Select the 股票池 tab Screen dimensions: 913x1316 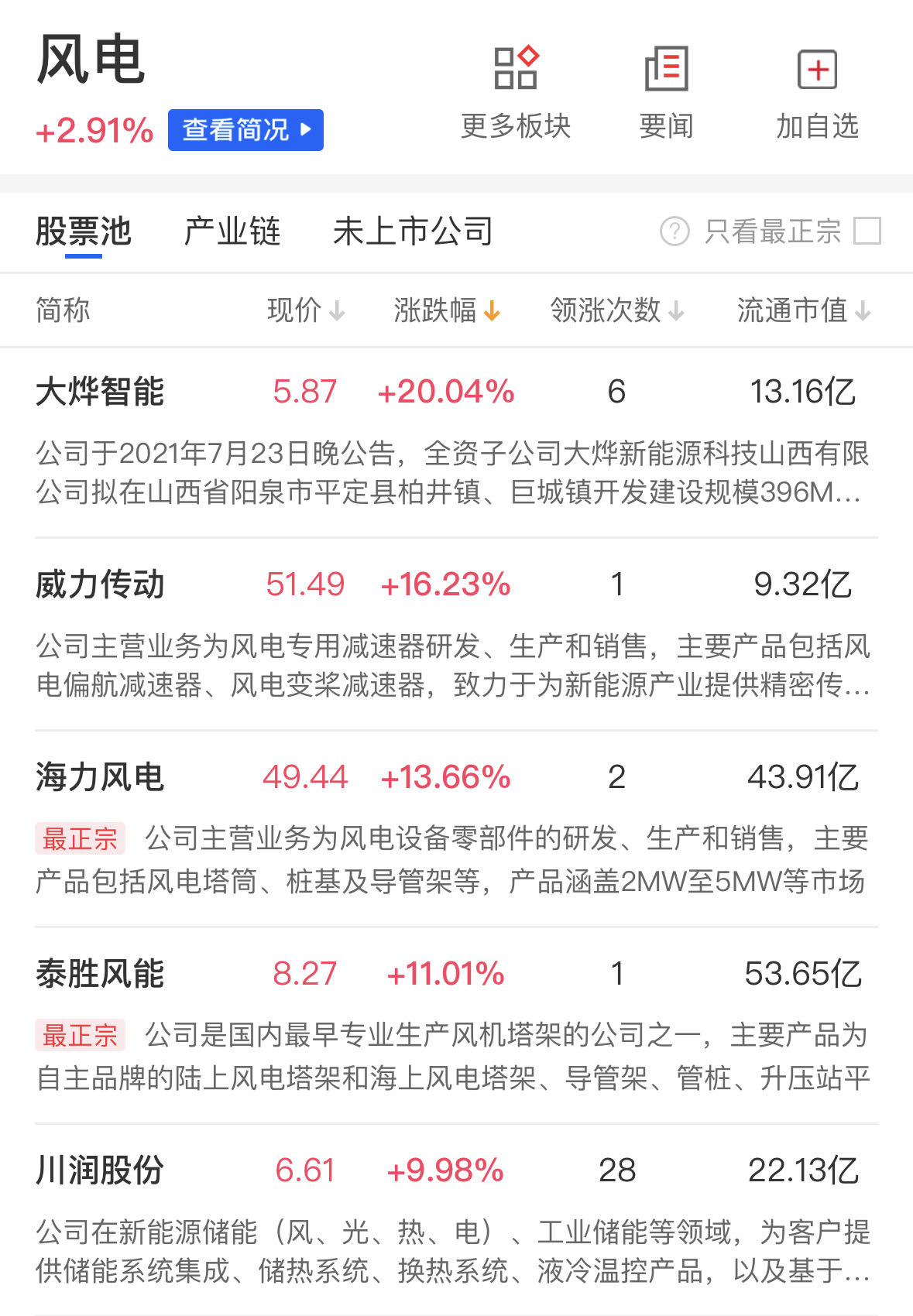(84, 231)
